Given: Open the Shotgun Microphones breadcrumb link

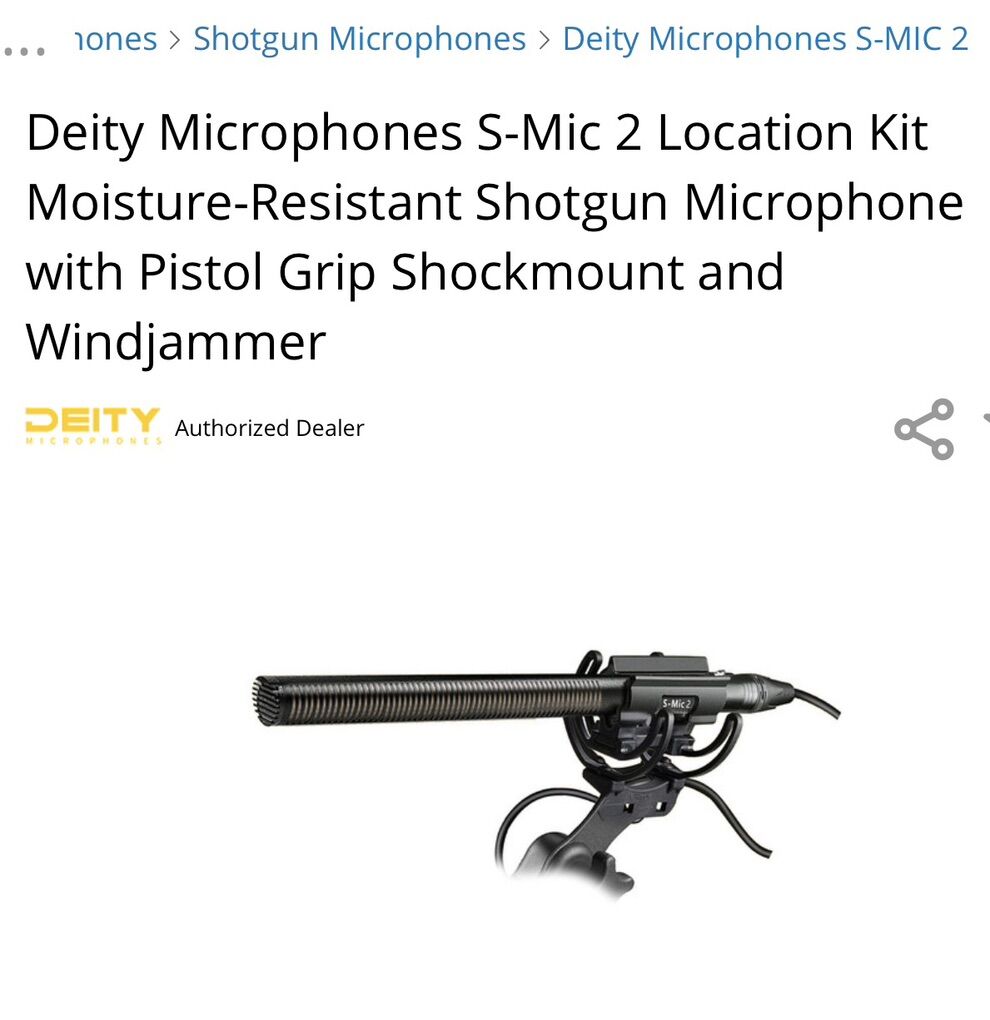Looking at the screenshot, I should [x=359, y=39].
